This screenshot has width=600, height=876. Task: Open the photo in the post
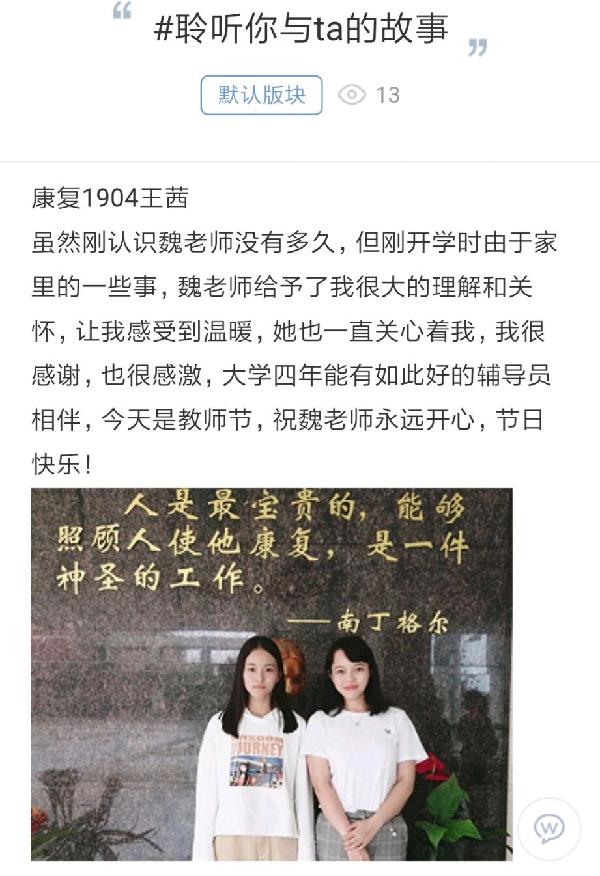pyautogui.click(x=271, y=673)
